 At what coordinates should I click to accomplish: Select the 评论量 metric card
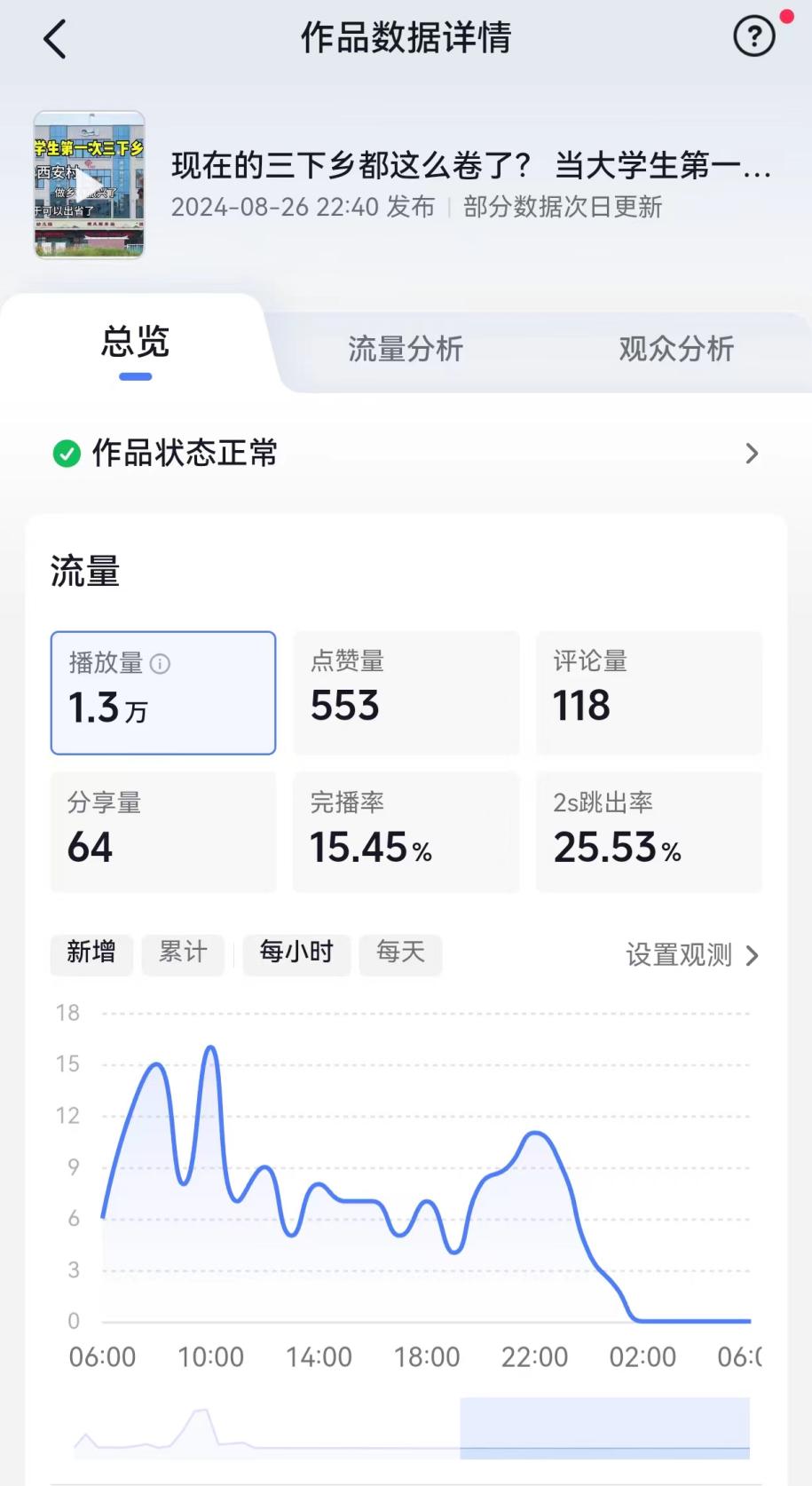click(x=649, y=693)
